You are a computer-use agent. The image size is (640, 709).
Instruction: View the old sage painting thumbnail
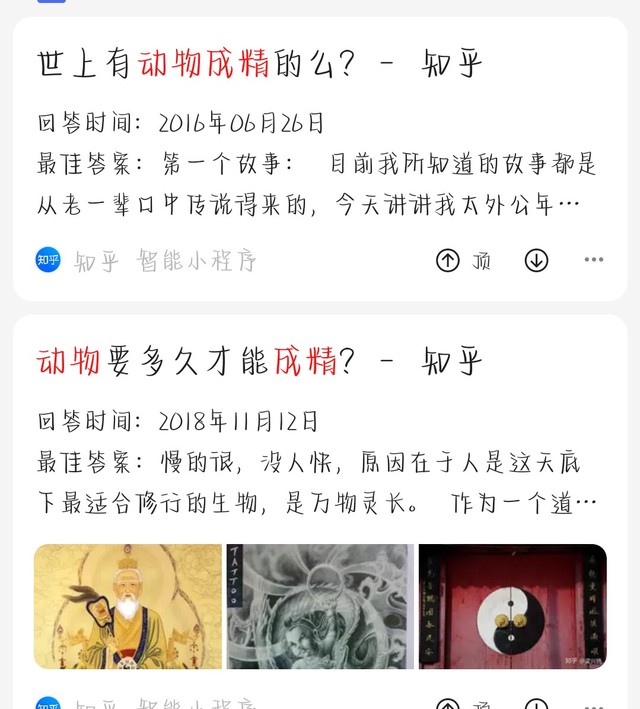tap(128, 606)
